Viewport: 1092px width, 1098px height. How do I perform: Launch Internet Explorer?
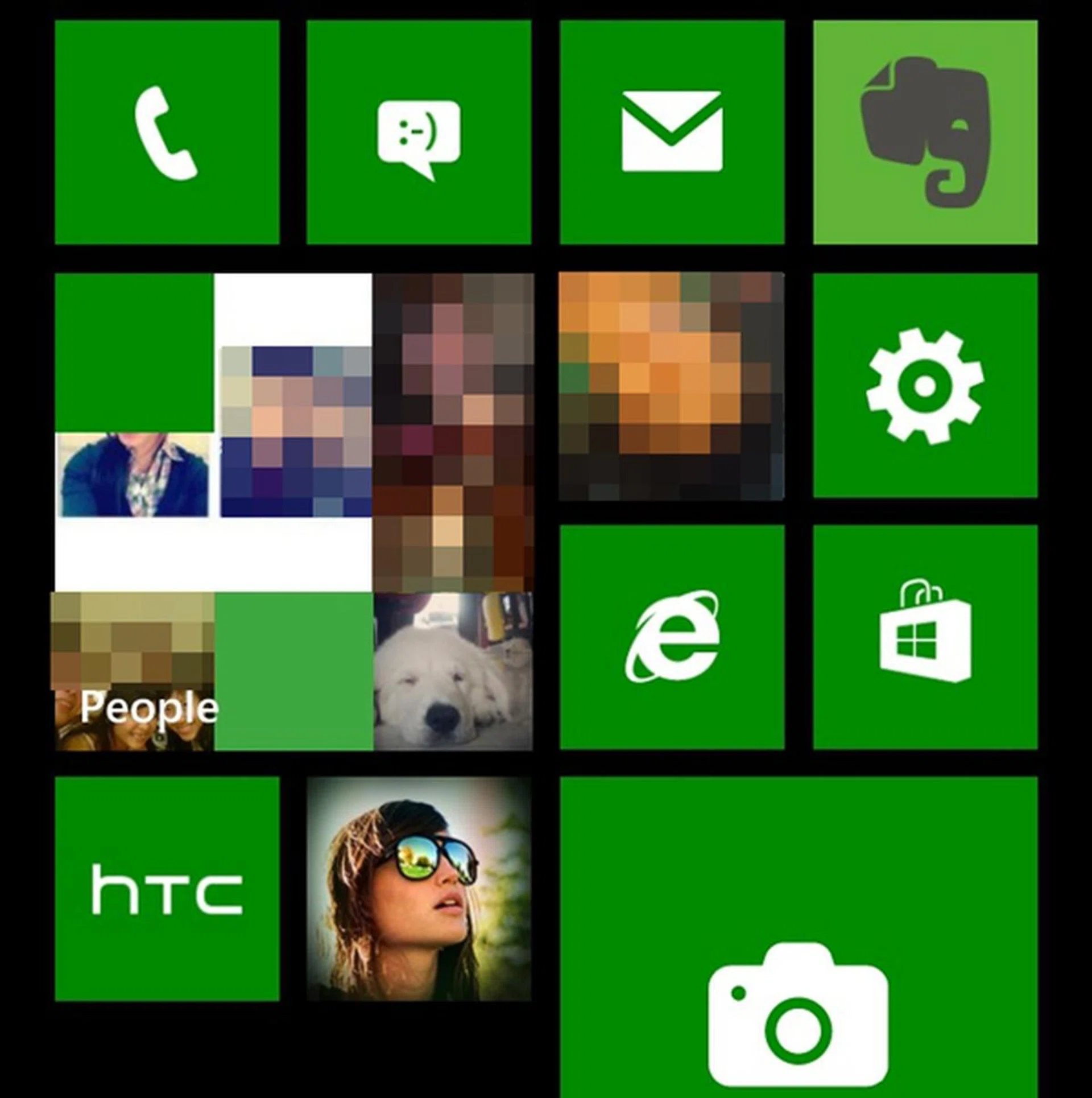pos(672,637)
